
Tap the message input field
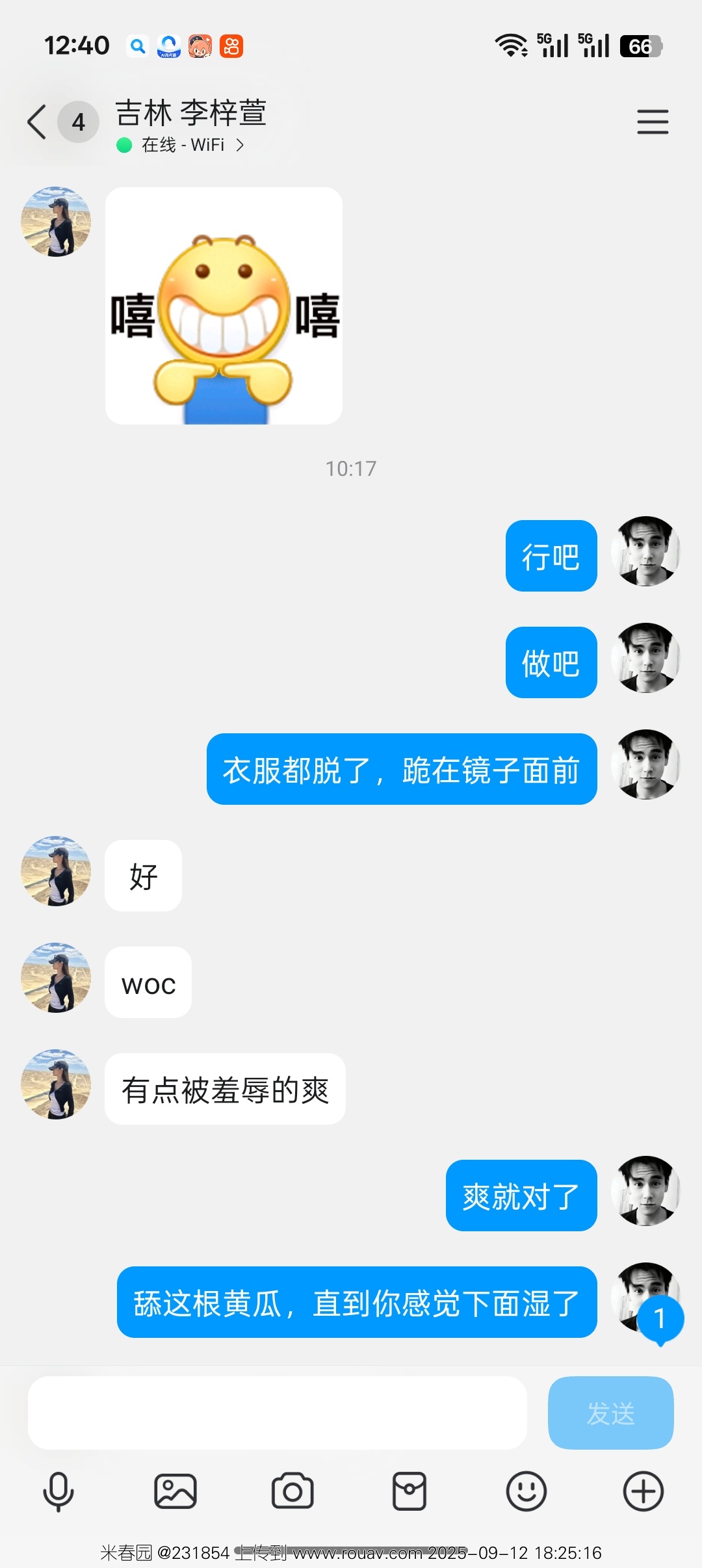[277, 1413]
